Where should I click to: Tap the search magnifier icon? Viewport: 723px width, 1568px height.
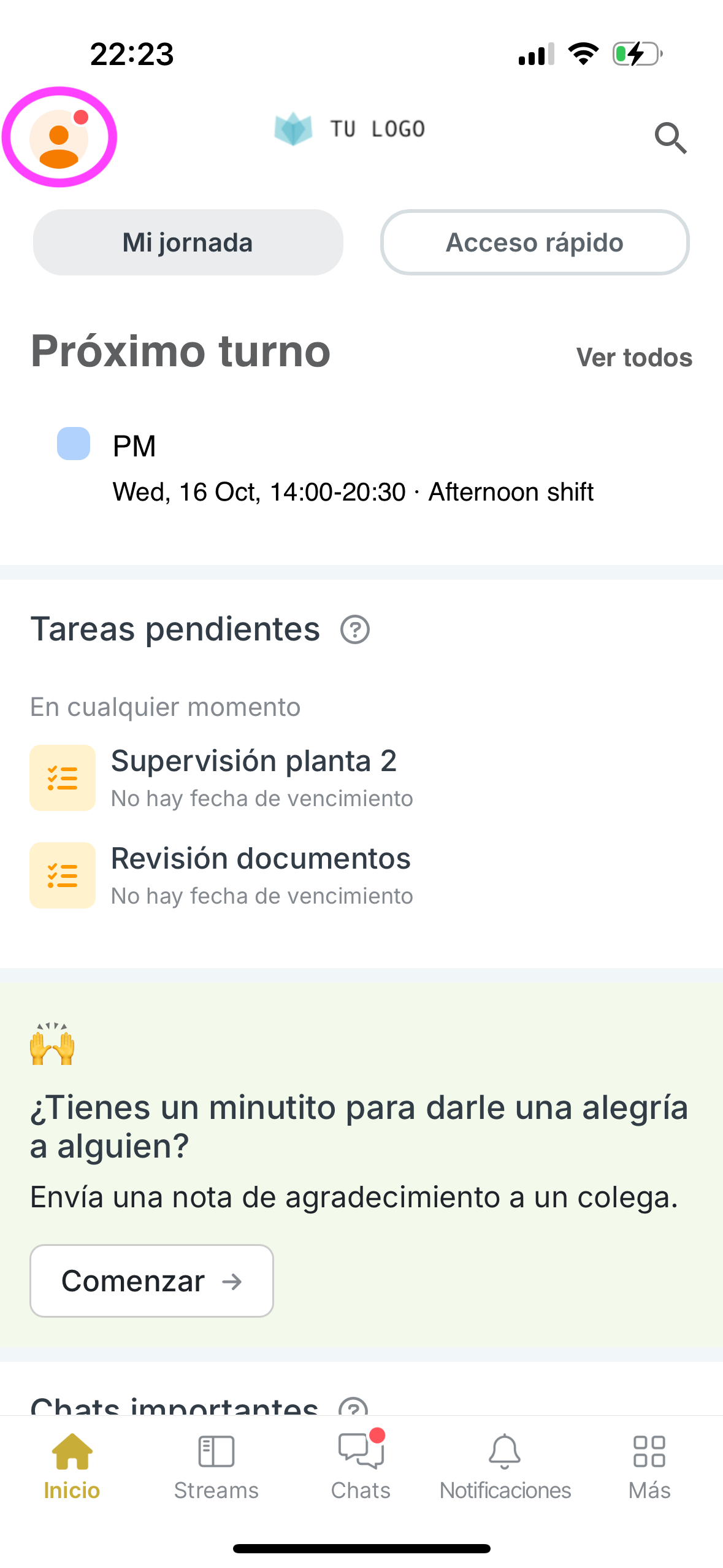coord(670,137)
